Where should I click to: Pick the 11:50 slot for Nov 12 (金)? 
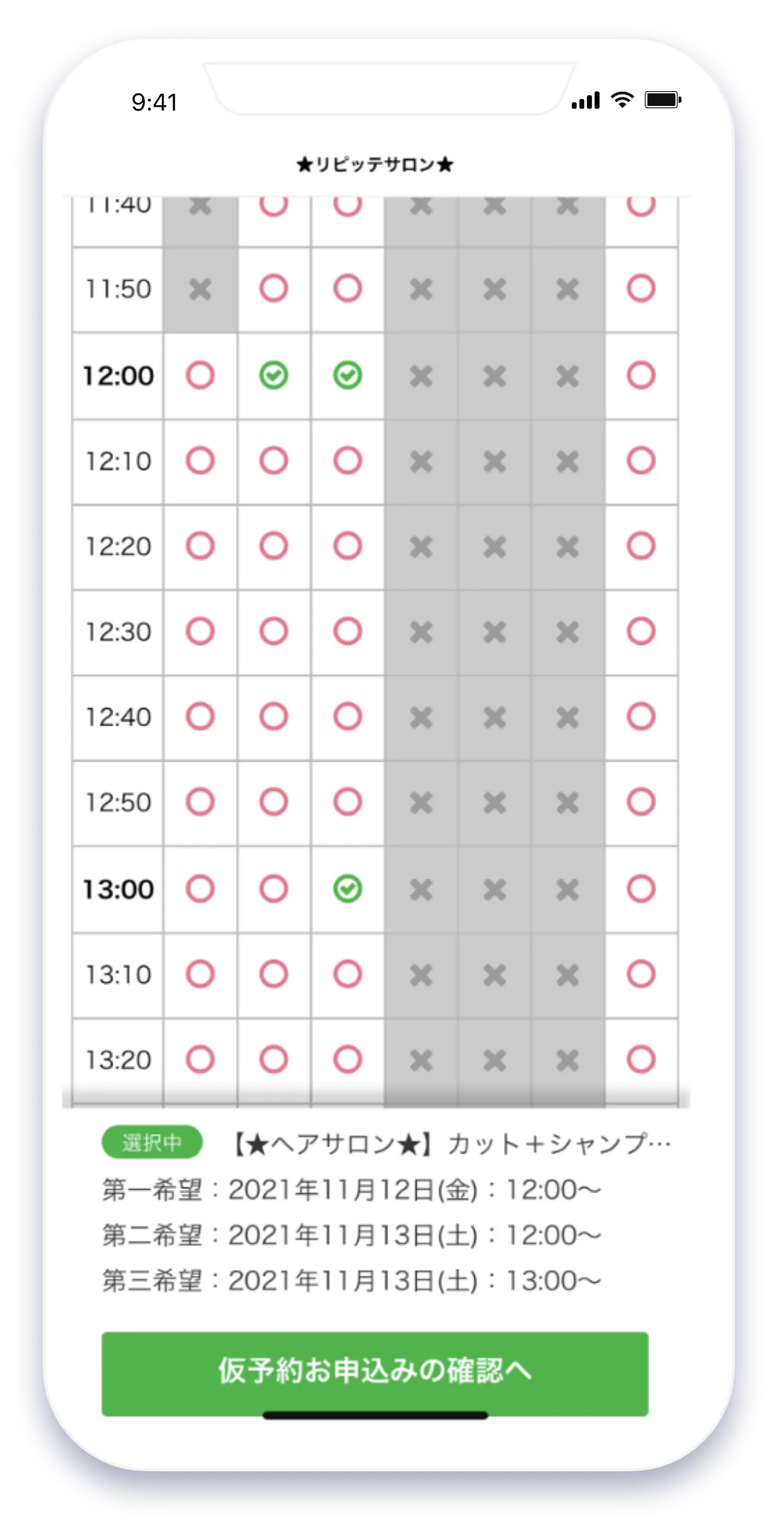274,289
